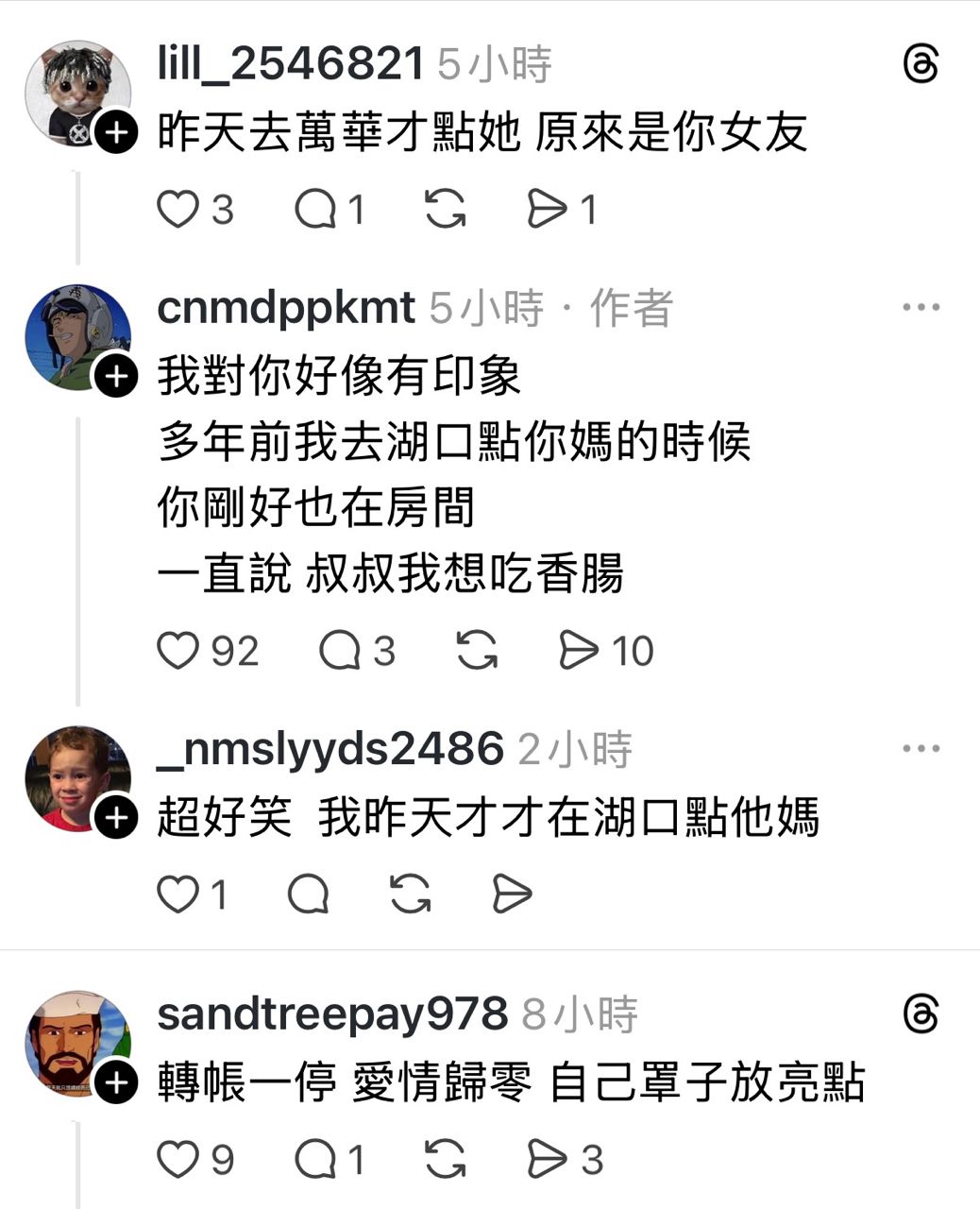Repost lill_2546821's comment
Screen dimensions: 980x1209
[x=445, y=210]
